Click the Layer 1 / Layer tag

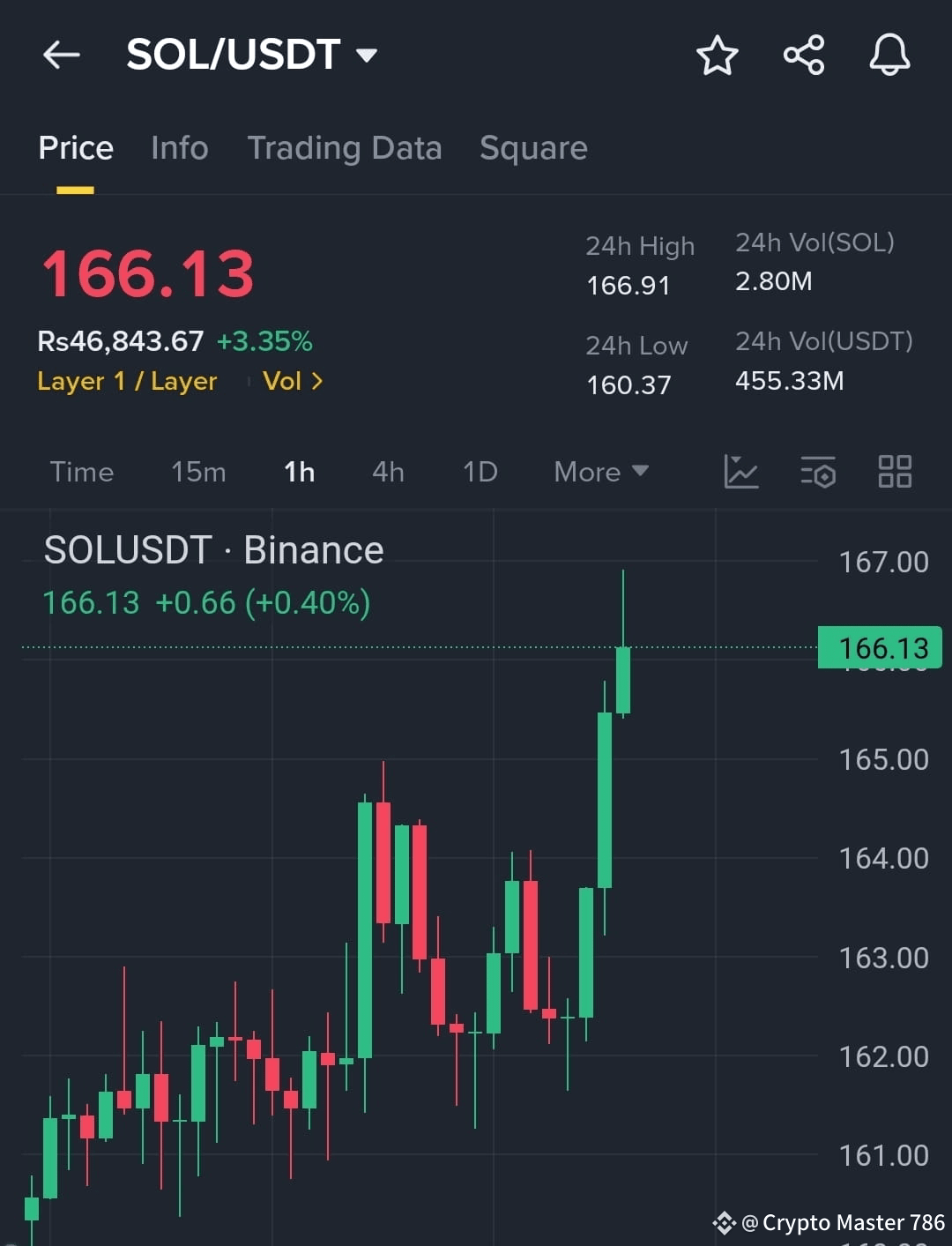click(127, 381)
